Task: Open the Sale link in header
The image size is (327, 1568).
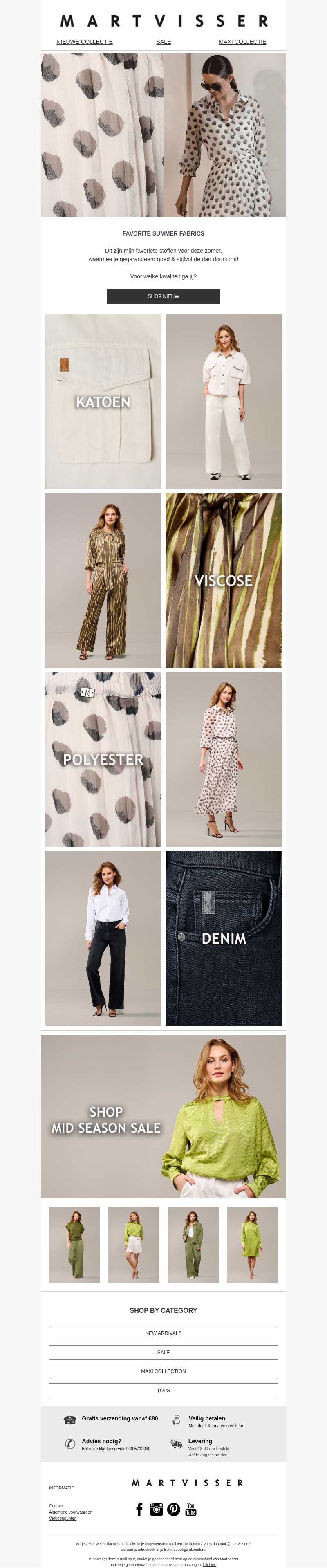Action: tap(163, 42)
